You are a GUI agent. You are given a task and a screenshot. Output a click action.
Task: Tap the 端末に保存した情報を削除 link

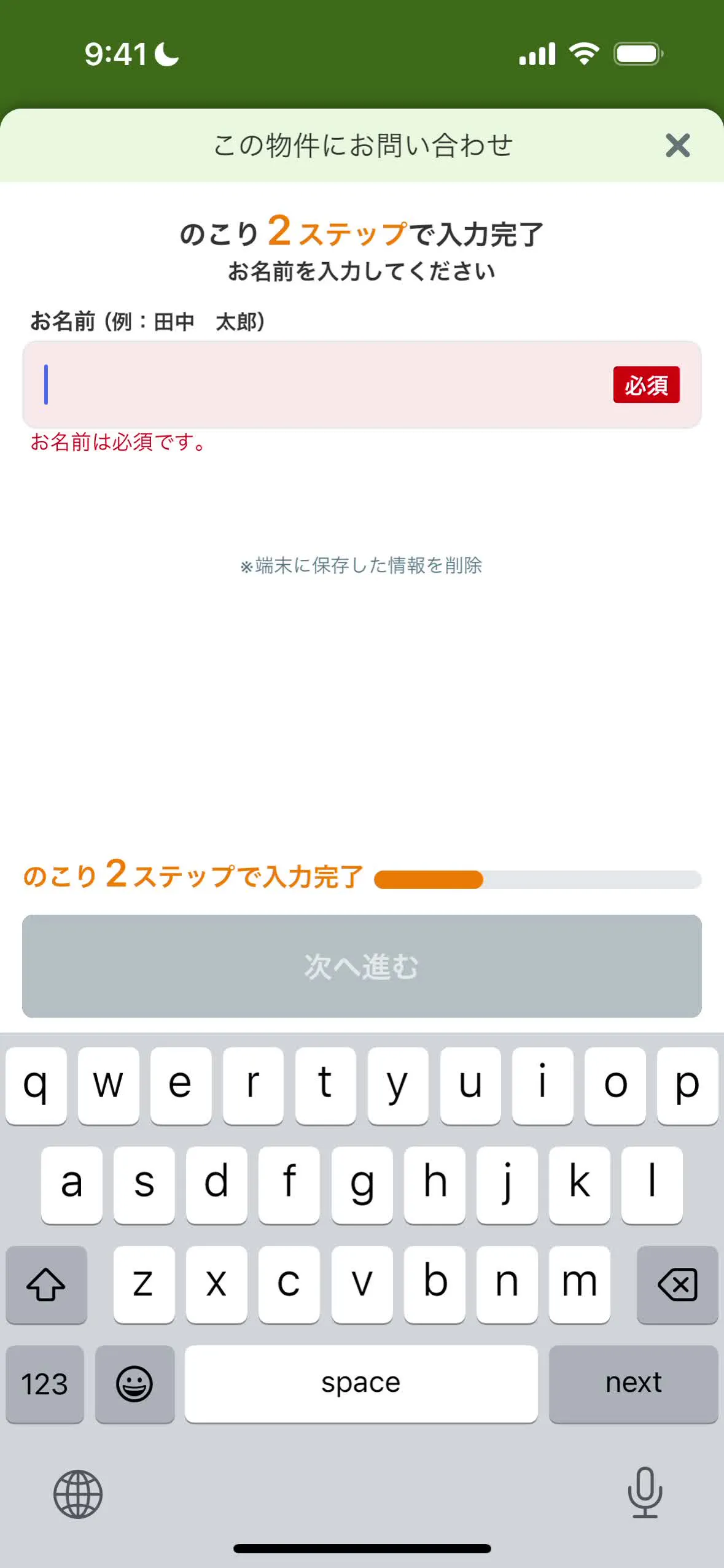361,565
